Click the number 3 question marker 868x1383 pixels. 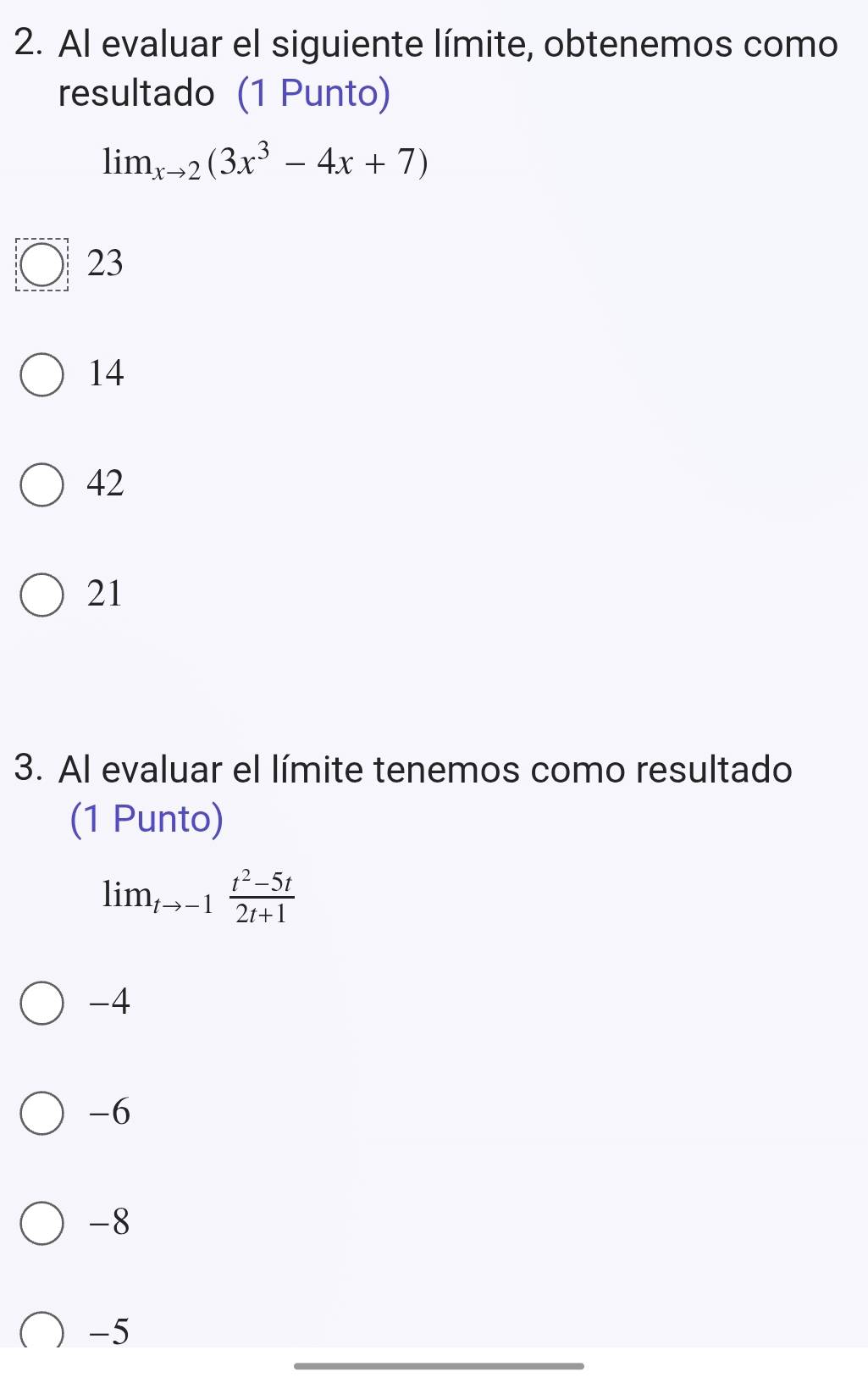pos(25,769)
